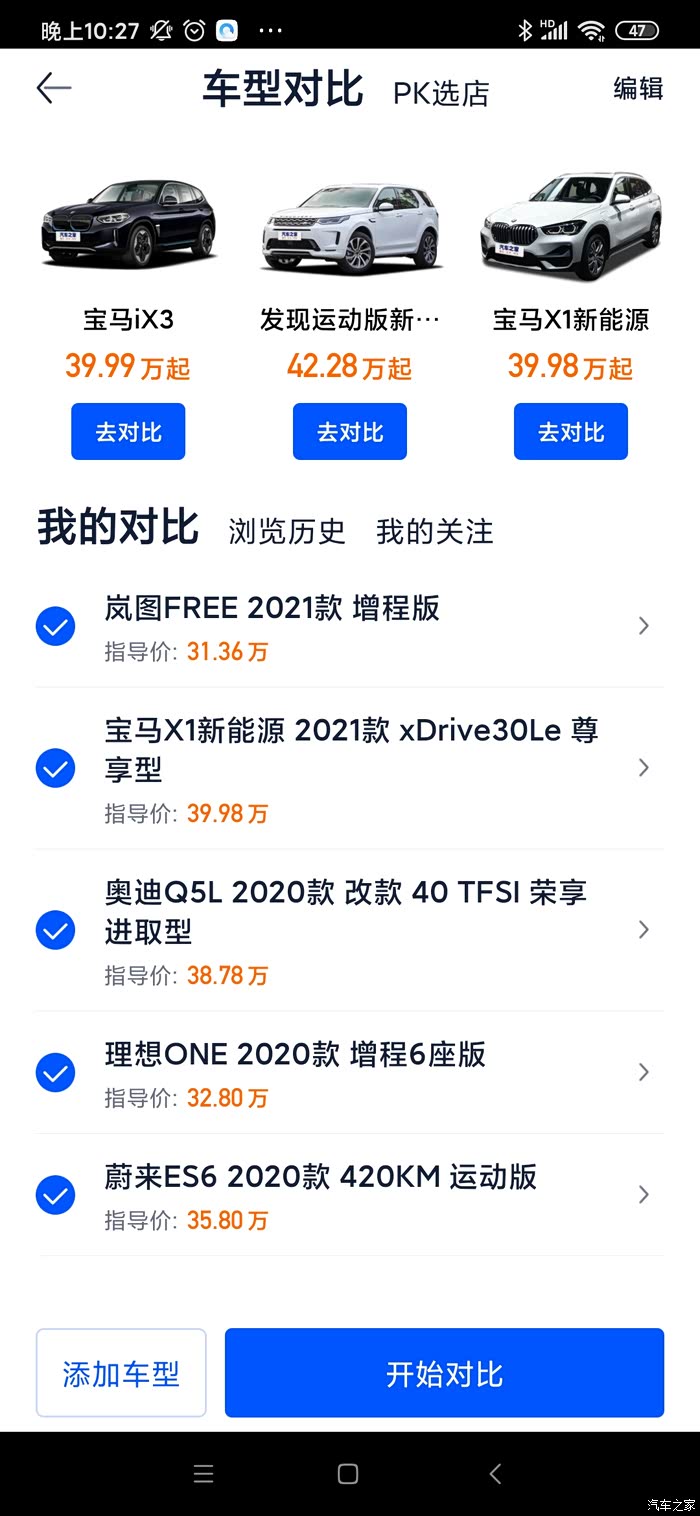Open details chevron for 蔚来ES6 2020款
This screenshot has height=1516, width=700.
point(644,1194)
